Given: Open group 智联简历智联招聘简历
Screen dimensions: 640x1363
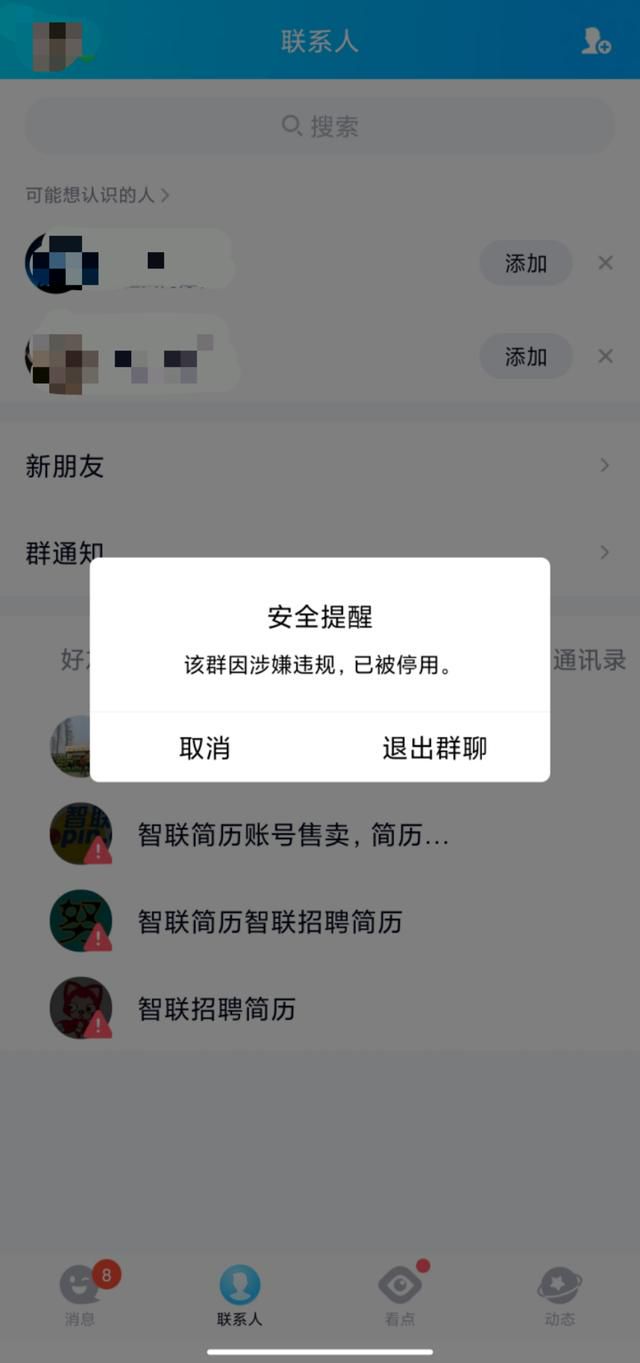Looking at the screenshot, I should 320,921.
